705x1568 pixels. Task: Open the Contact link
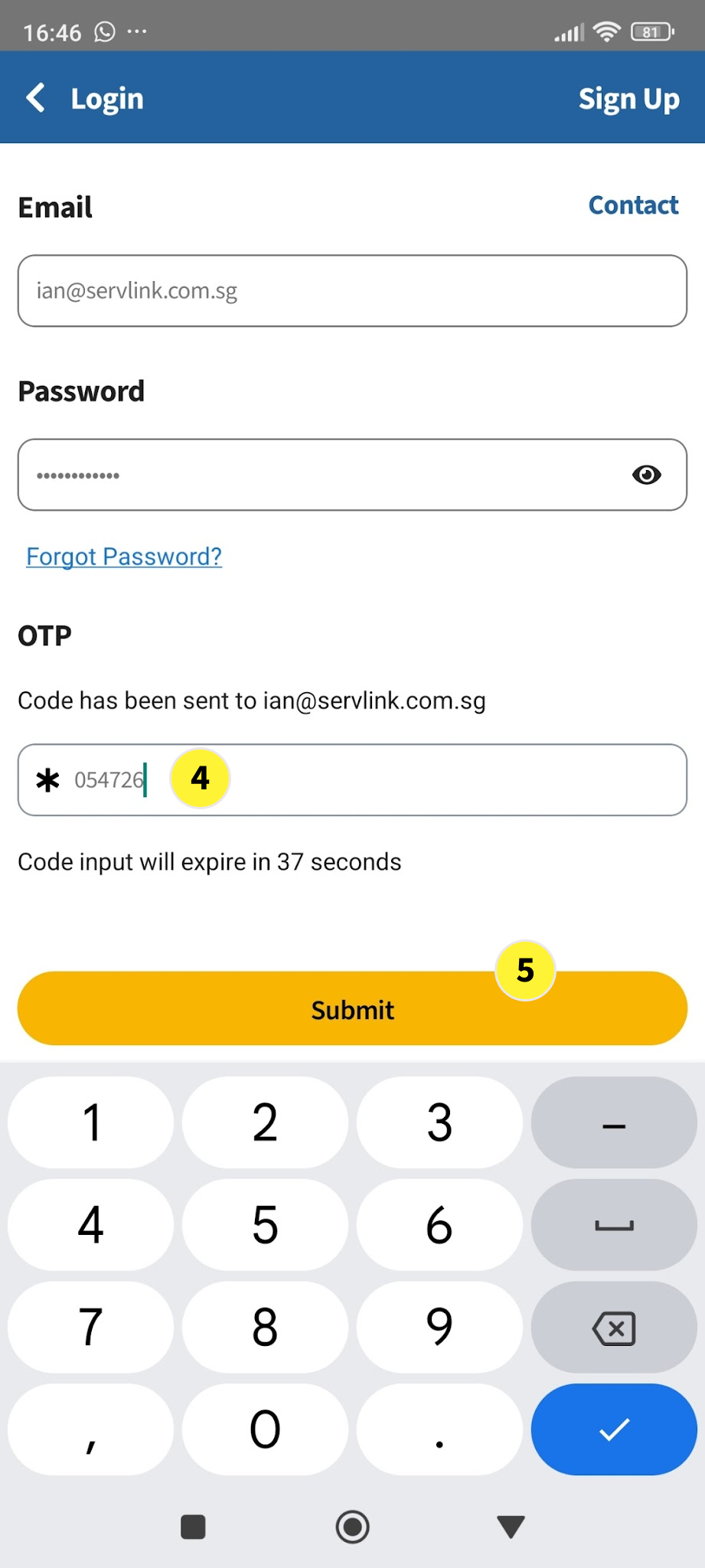(633, 205)
